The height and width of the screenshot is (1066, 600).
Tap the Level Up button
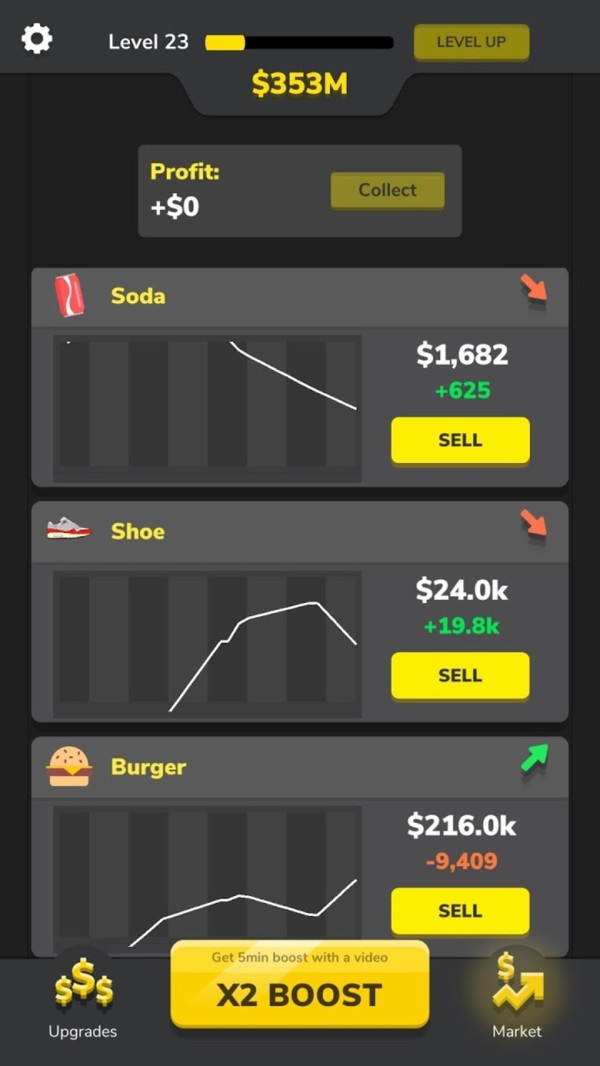[471, 42]
